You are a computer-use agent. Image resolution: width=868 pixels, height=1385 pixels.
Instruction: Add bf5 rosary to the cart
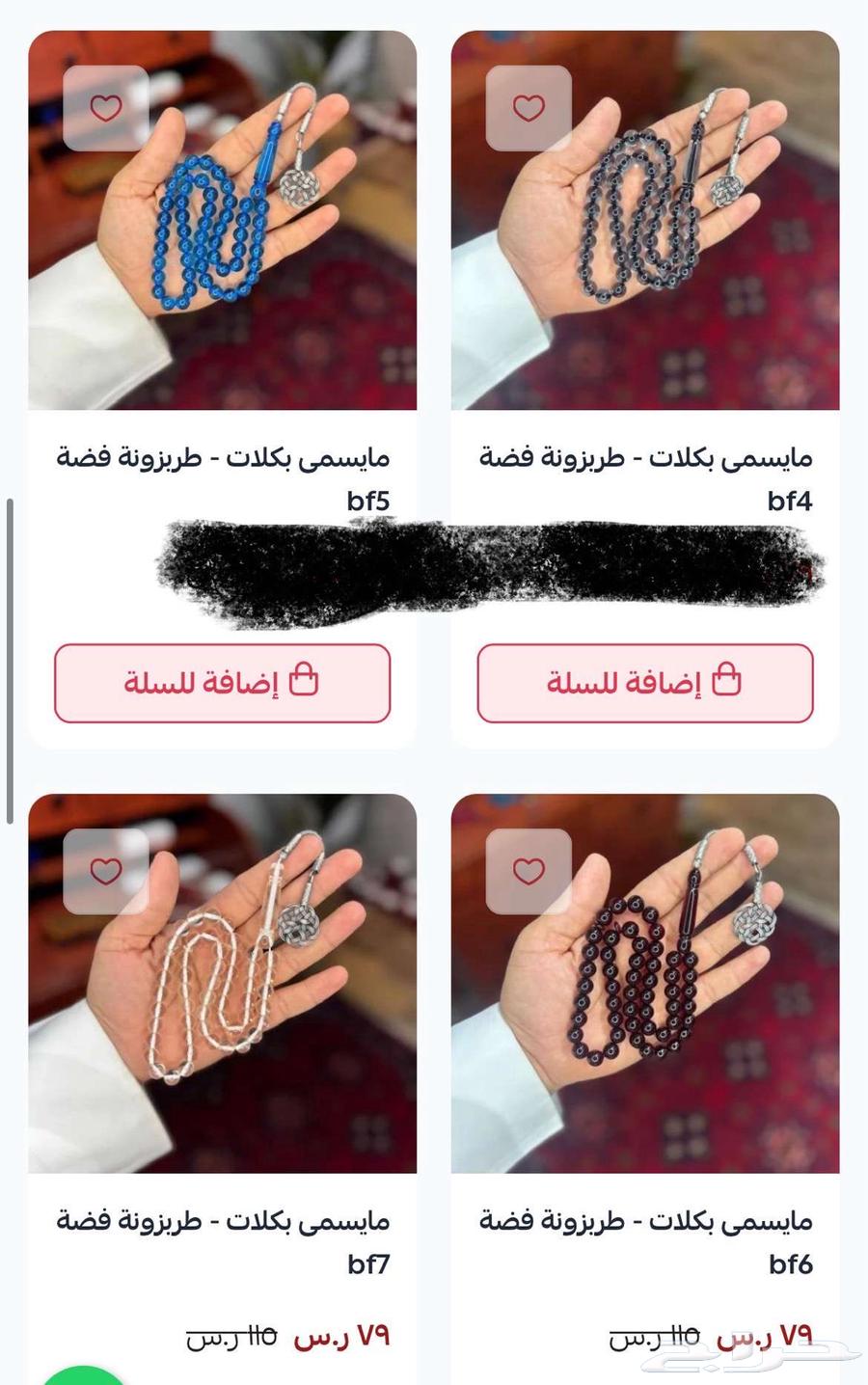[222, 683]
